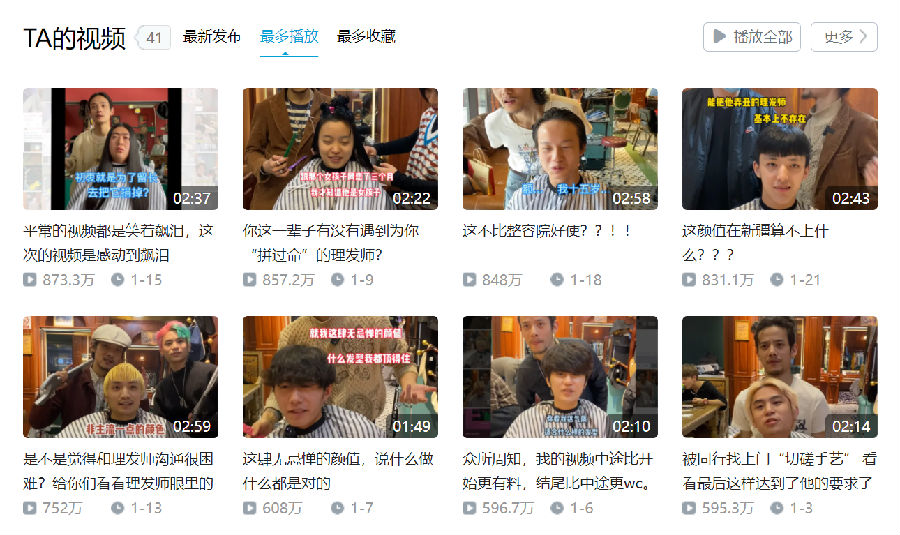This screenshot has height=535, width=900.
Task: Switch to the 最新发布 sort tab
Action: [211, 37]
